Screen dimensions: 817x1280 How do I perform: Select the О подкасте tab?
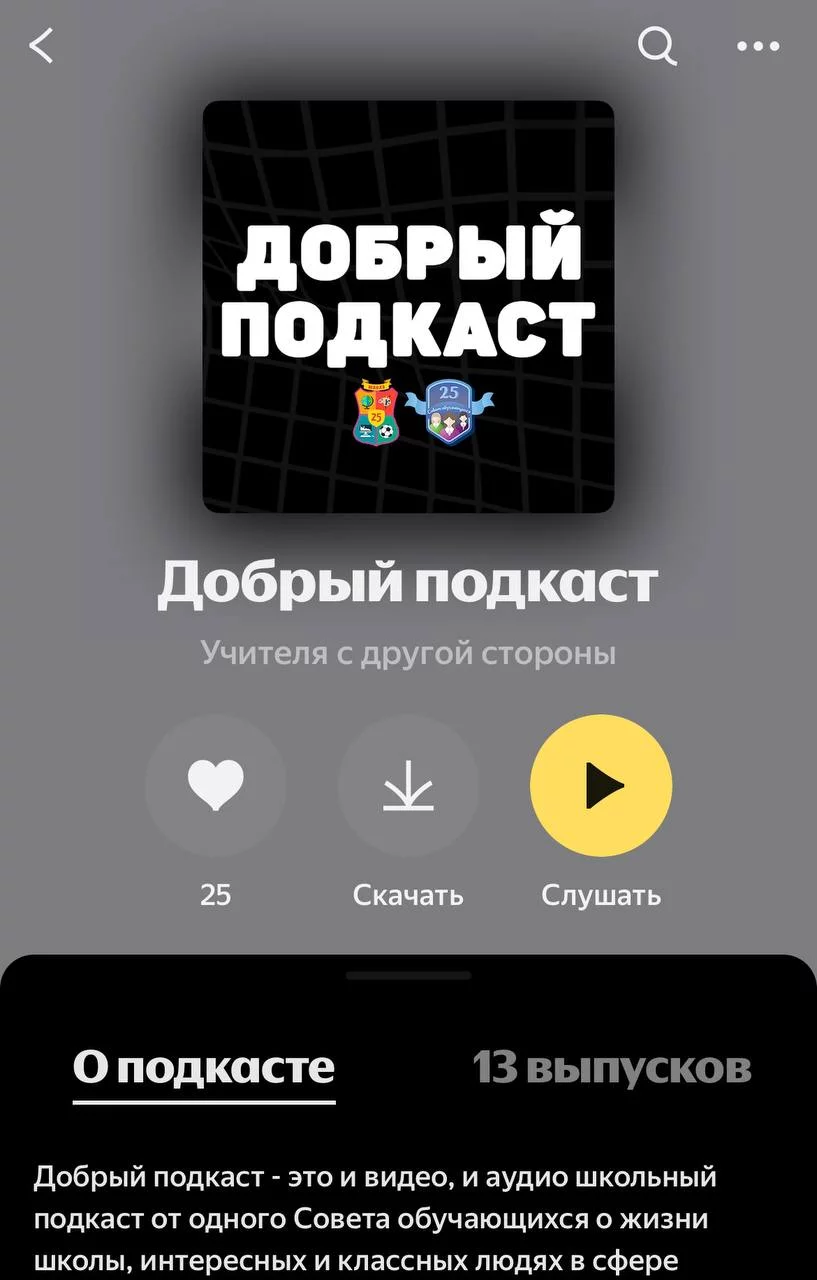[x=204, y=1068]
